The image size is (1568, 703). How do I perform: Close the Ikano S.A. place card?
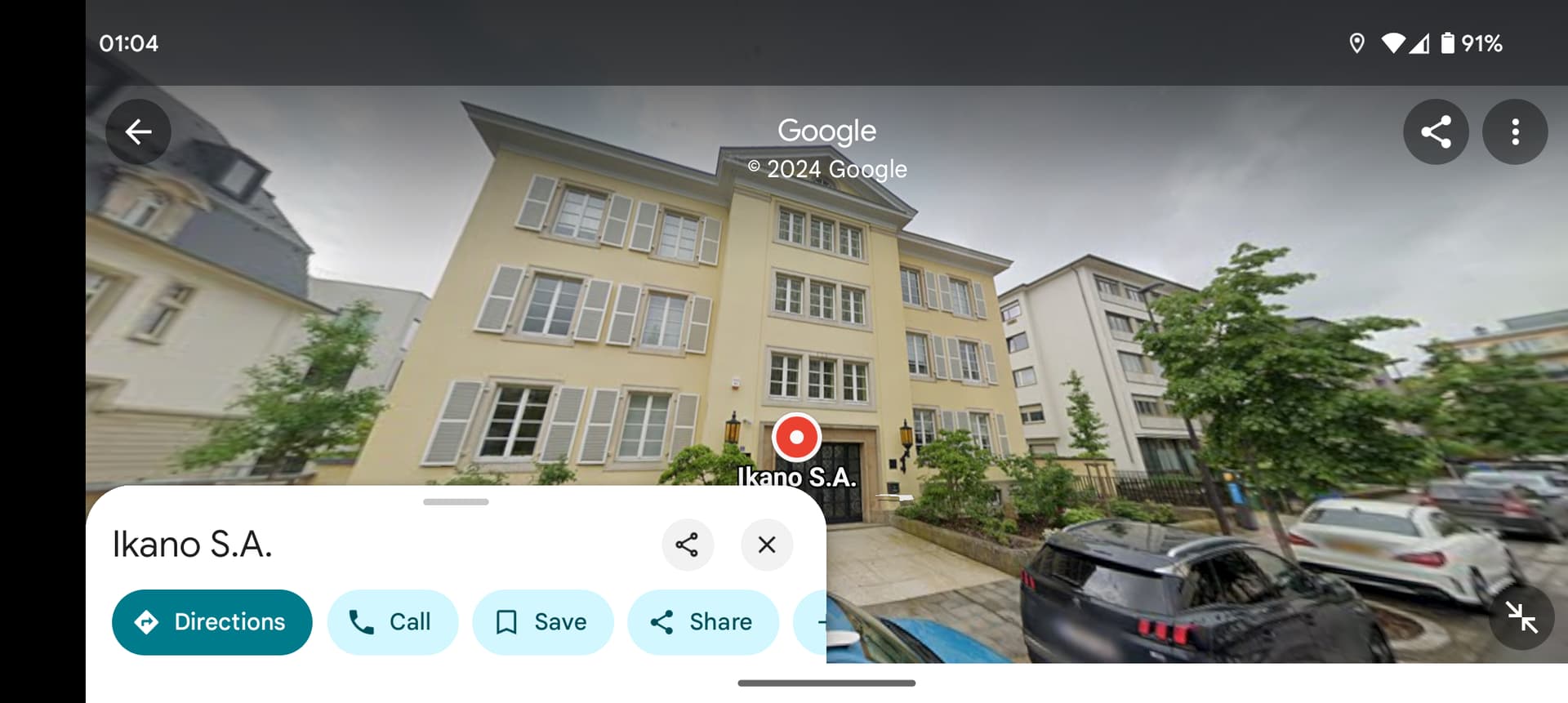(766, 545)
